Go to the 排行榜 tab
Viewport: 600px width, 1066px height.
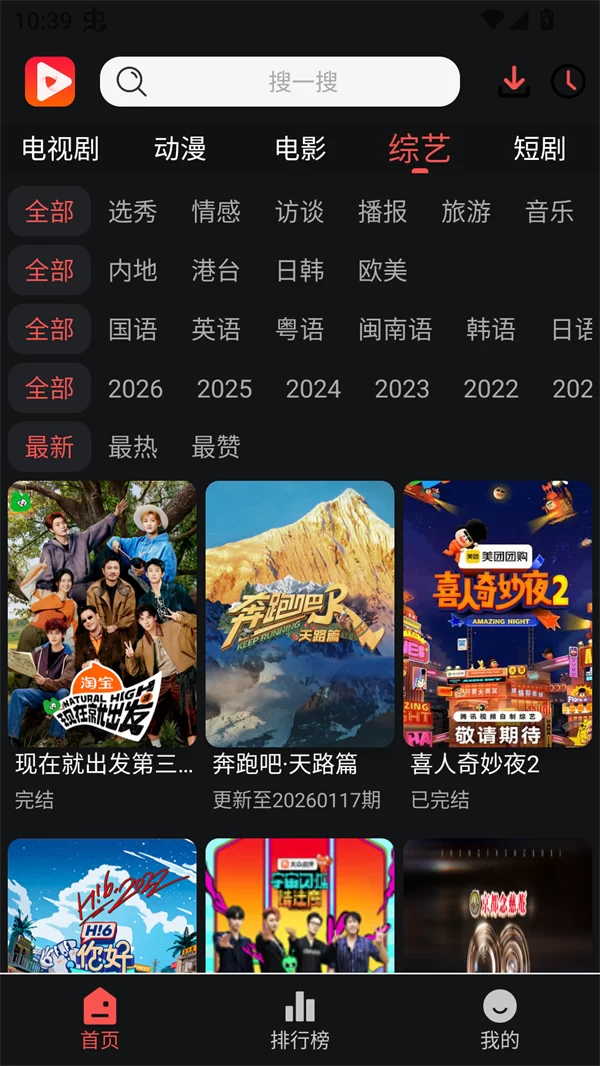(300, 1020)
